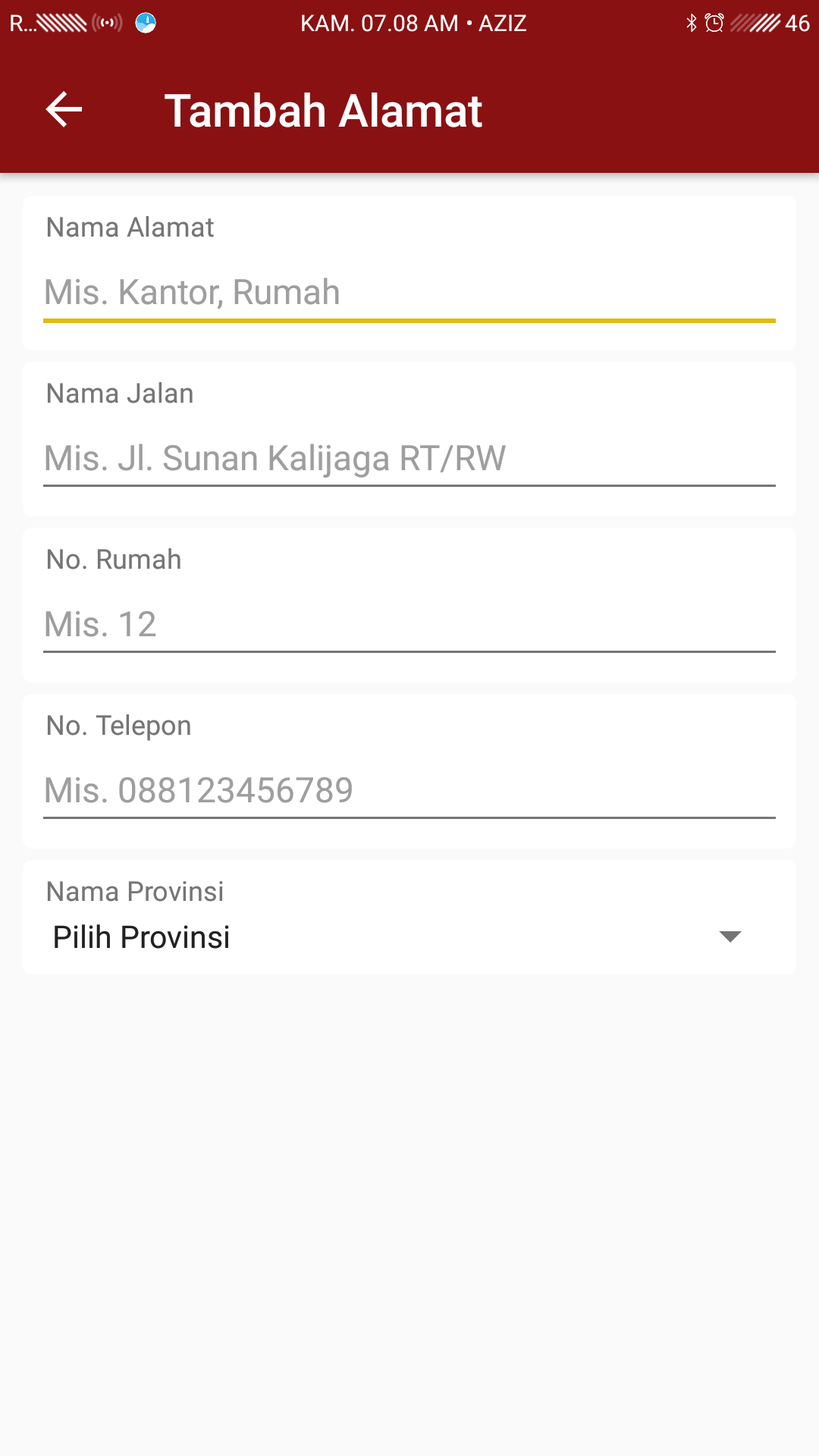Focus the Nama Alamat field
The height and width of the screenshot is (1456, 819).
409,293
